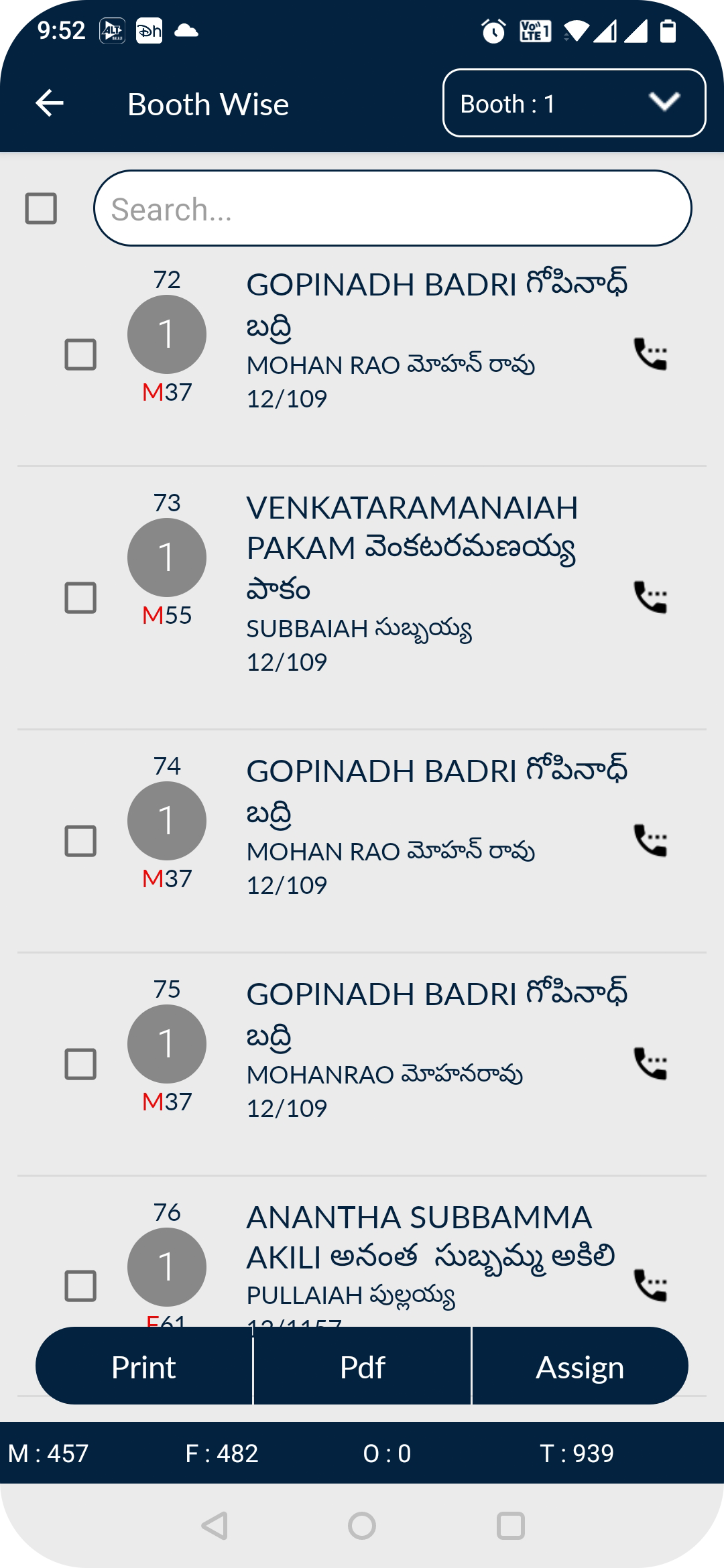Select the checkbox for voter 72
724x1568 pixels.
[x=80, y=354]
